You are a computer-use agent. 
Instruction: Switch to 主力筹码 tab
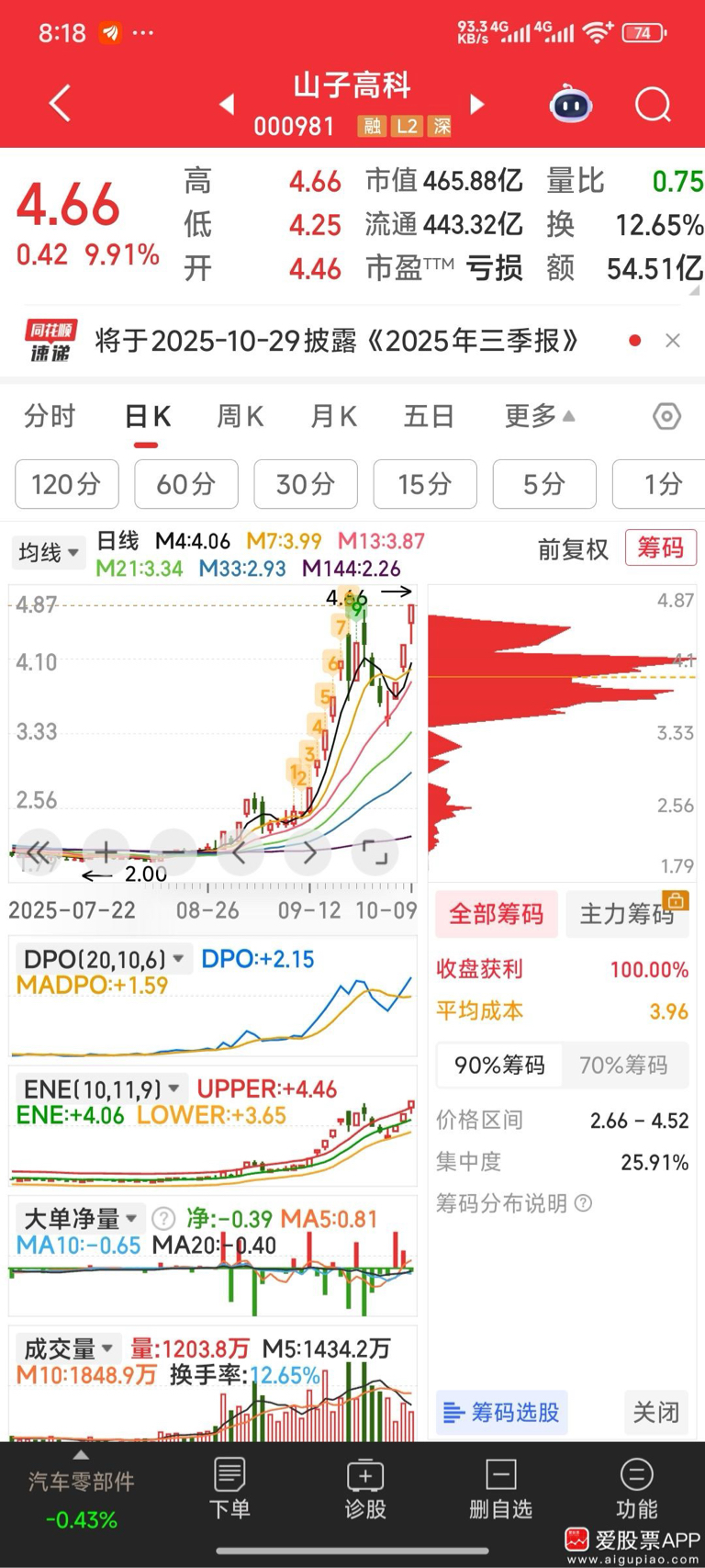click(627, 914)
